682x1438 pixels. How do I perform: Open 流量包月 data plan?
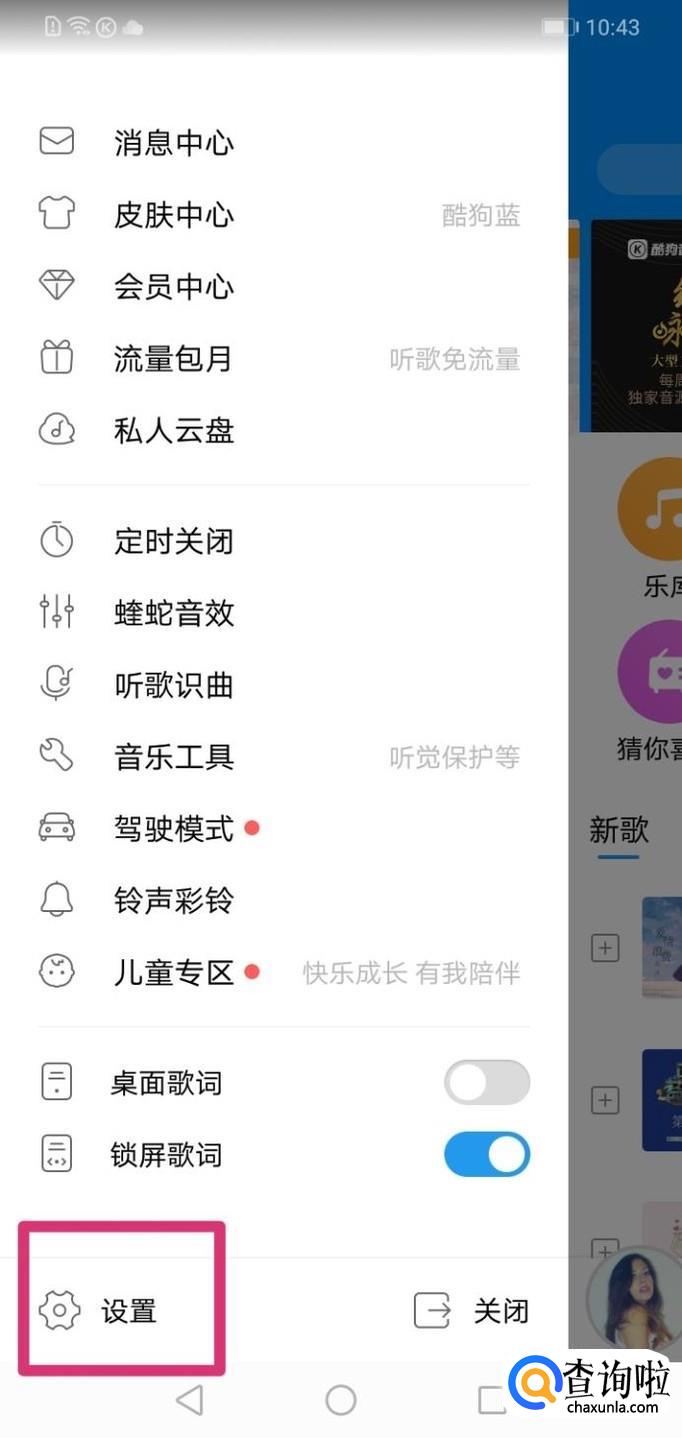[173, 359]
